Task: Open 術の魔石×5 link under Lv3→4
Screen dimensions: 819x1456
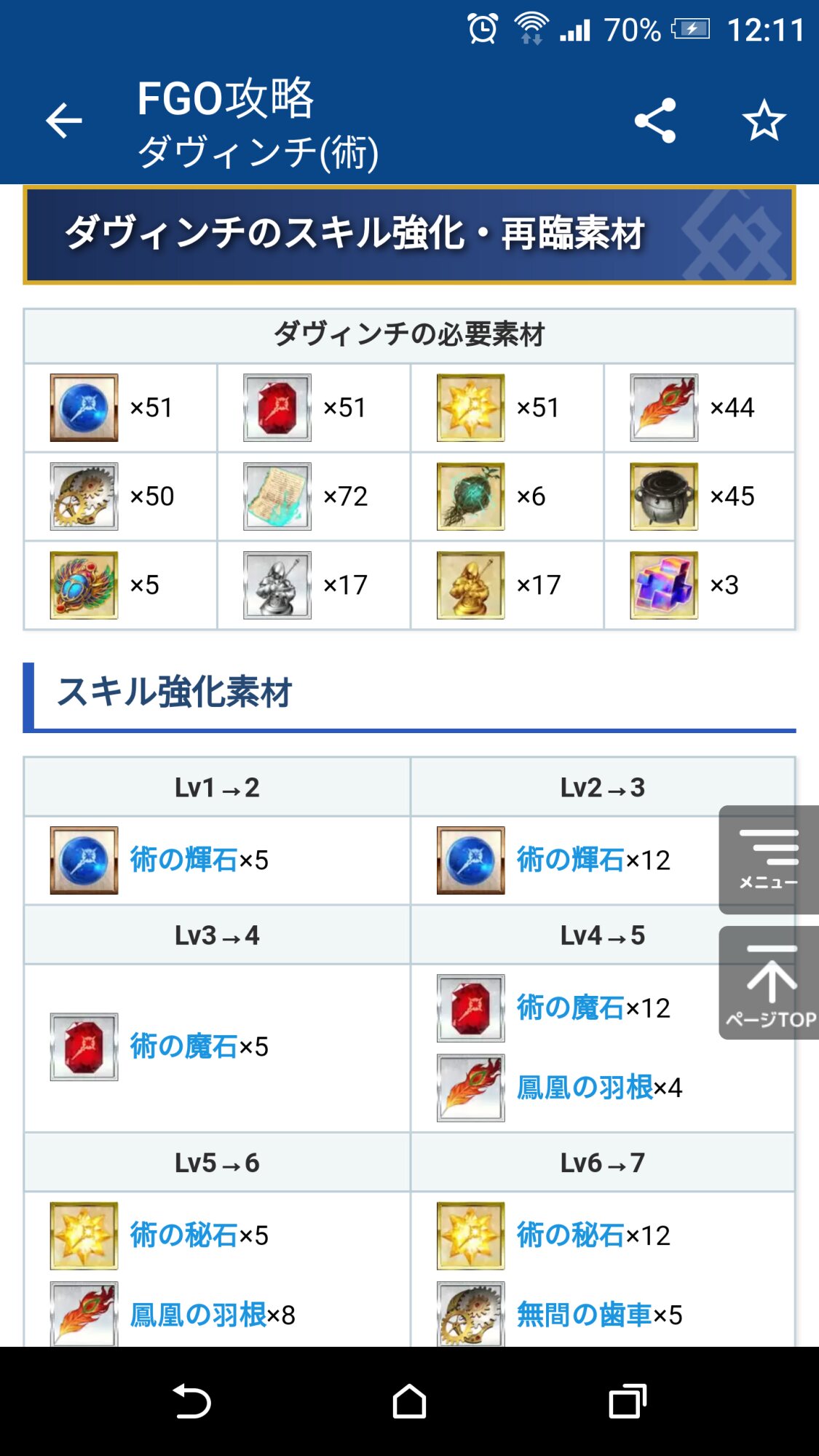Action: pyautogui.click(x=183, y=1046)
